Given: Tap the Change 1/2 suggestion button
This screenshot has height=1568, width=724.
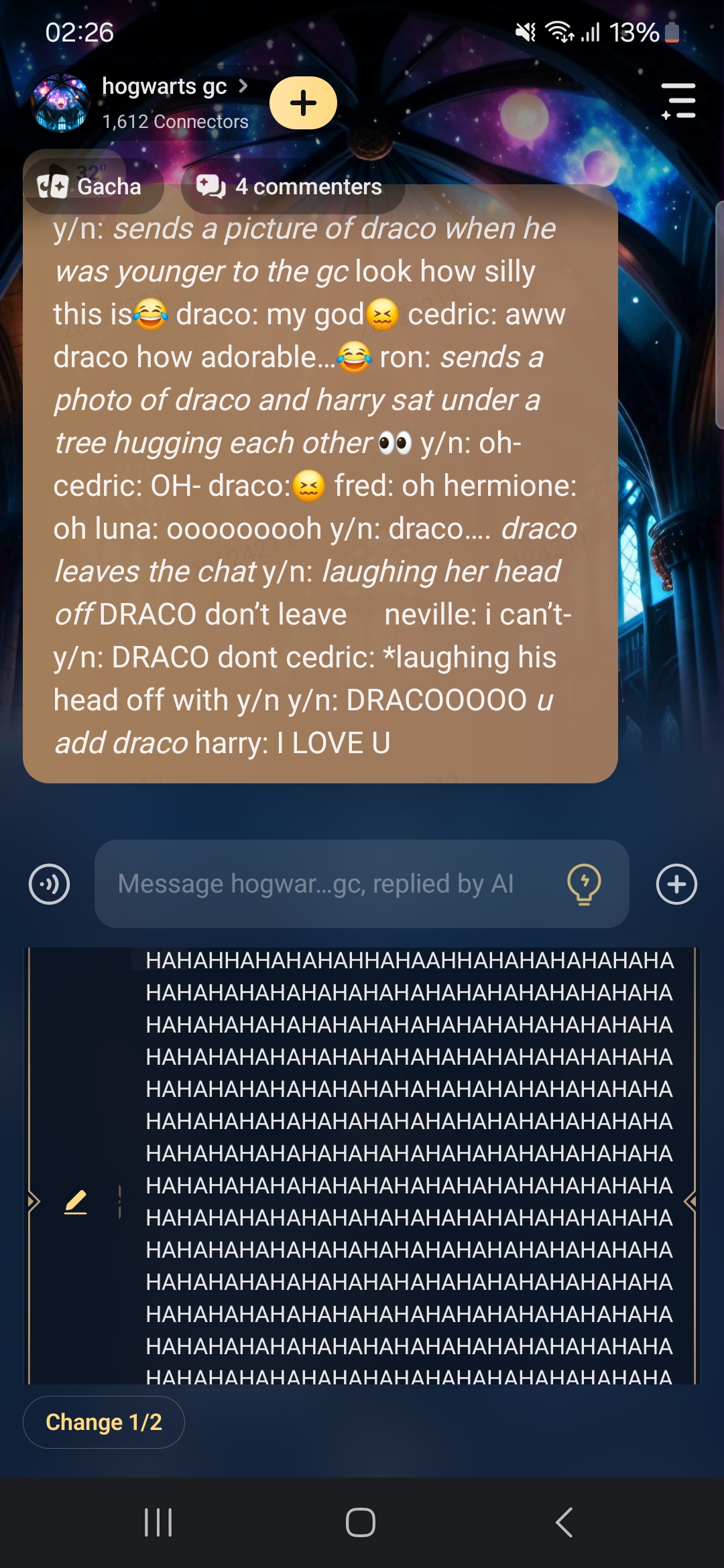Looking at the screenshot, I should pyautogui.click(x=104, y=1422).
